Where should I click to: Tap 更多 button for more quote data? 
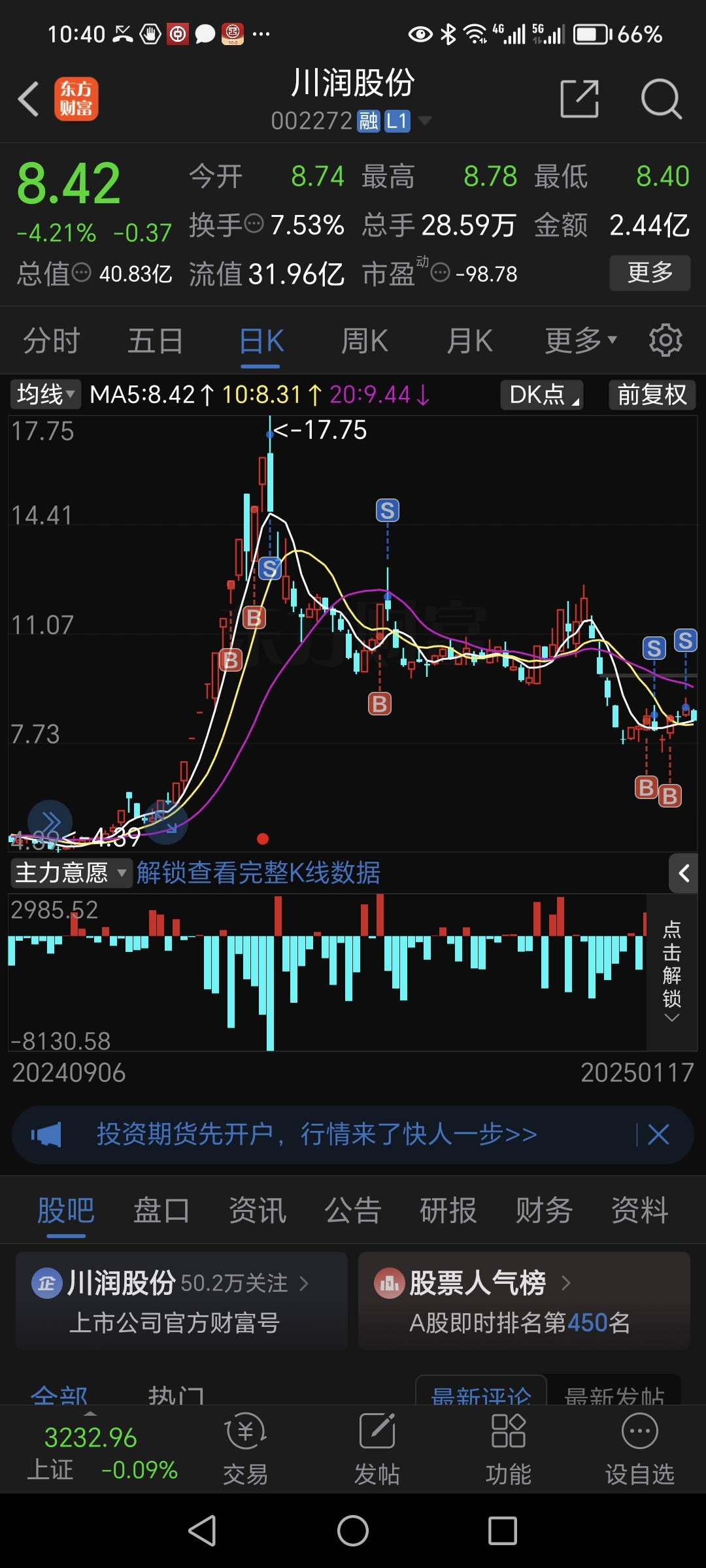(650, 272)
